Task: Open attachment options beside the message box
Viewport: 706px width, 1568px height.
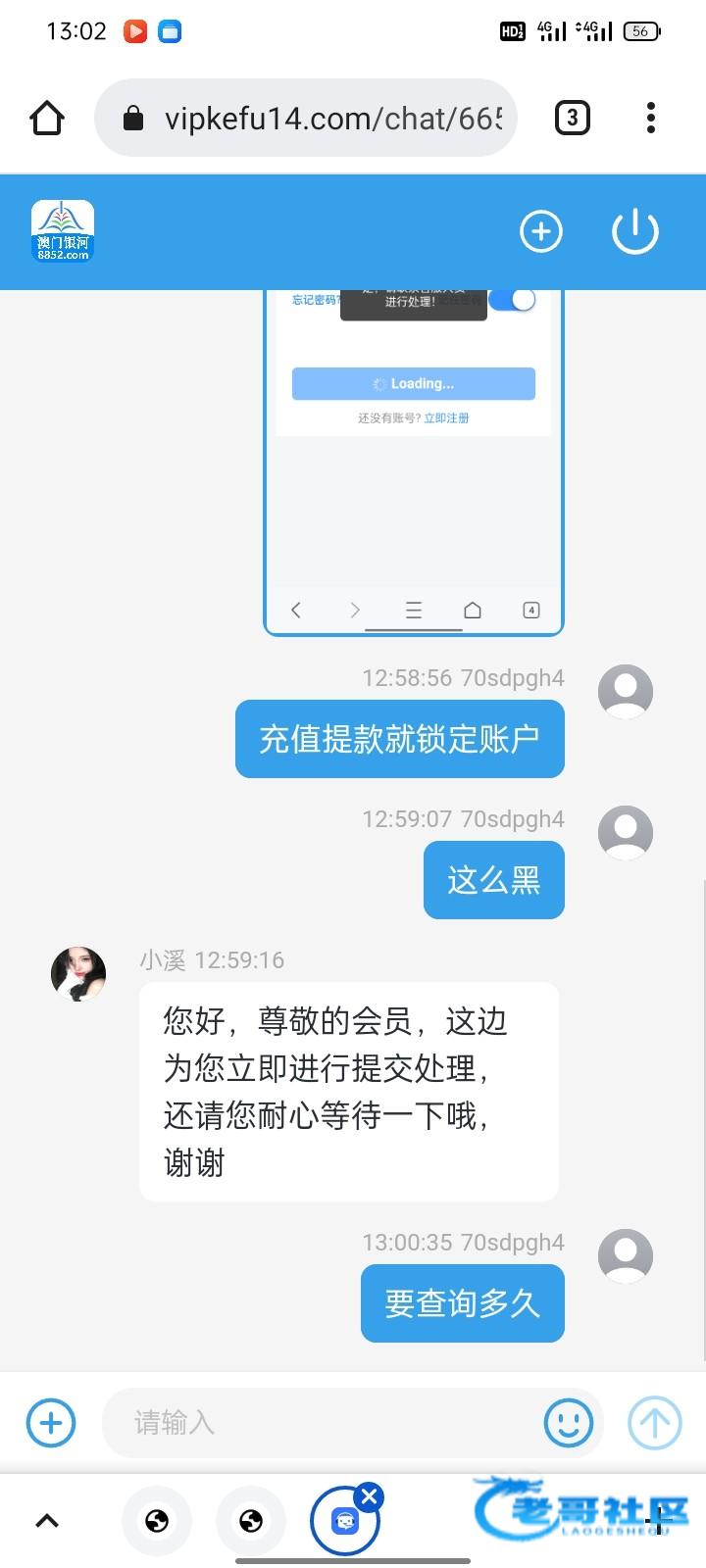Action: [51, 1422]
